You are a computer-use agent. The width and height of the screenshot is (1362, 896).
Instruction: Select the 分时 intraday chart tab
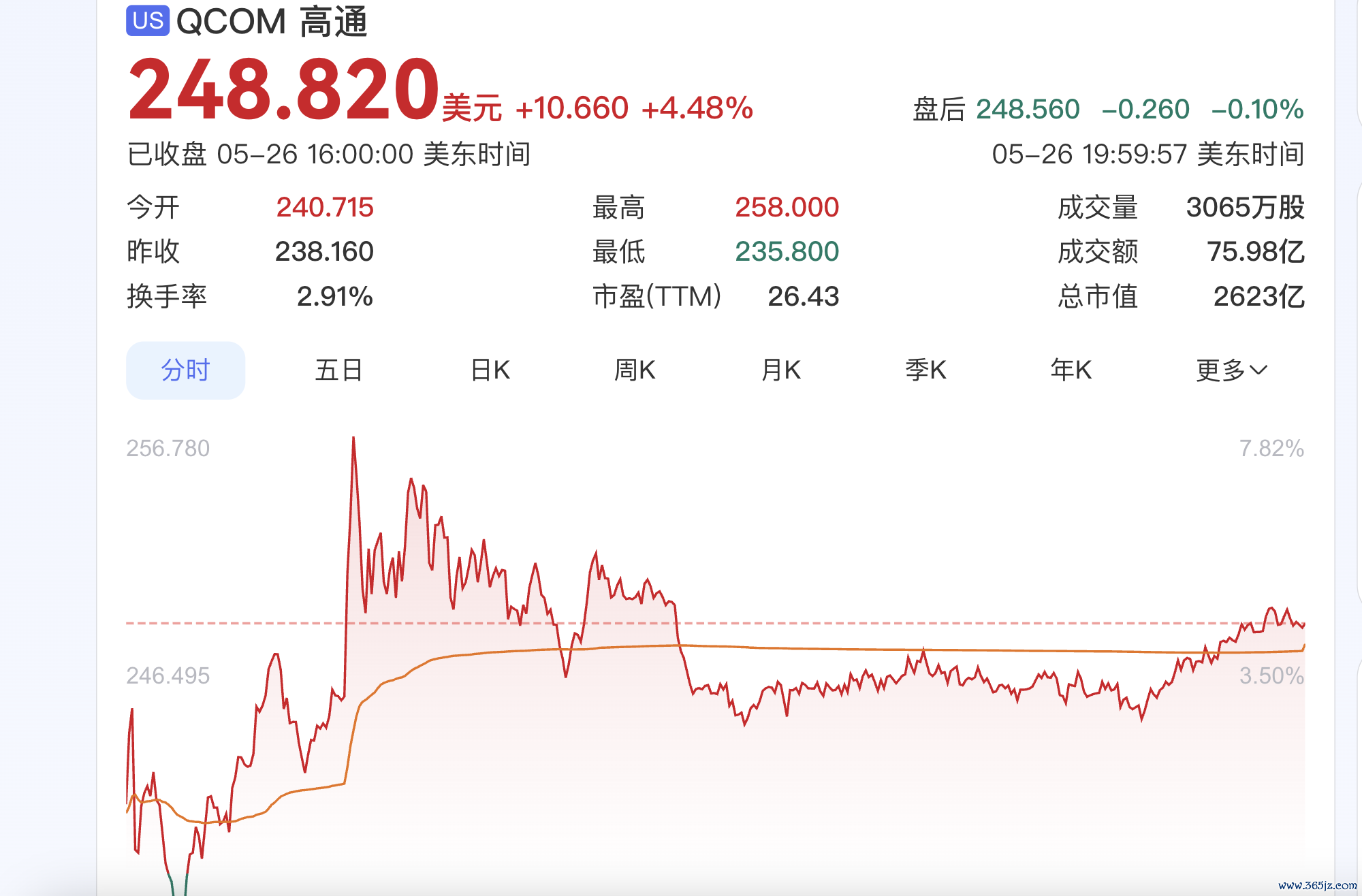185,370
